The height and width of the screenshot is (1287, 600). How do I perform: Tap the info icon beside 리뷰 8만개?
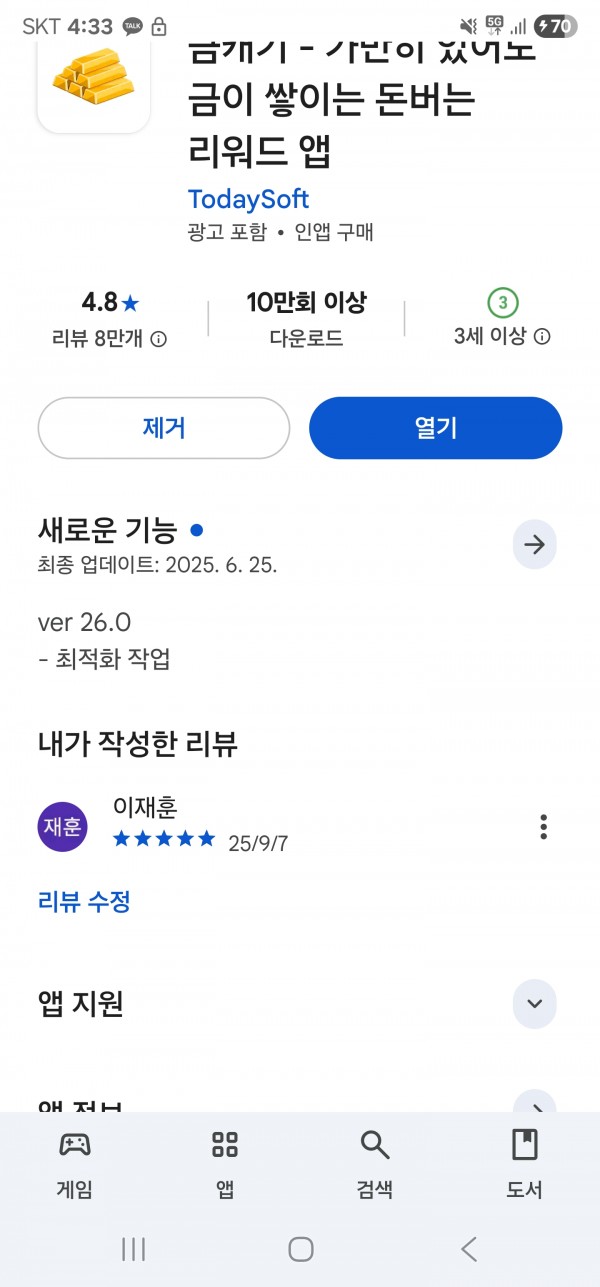158,339
